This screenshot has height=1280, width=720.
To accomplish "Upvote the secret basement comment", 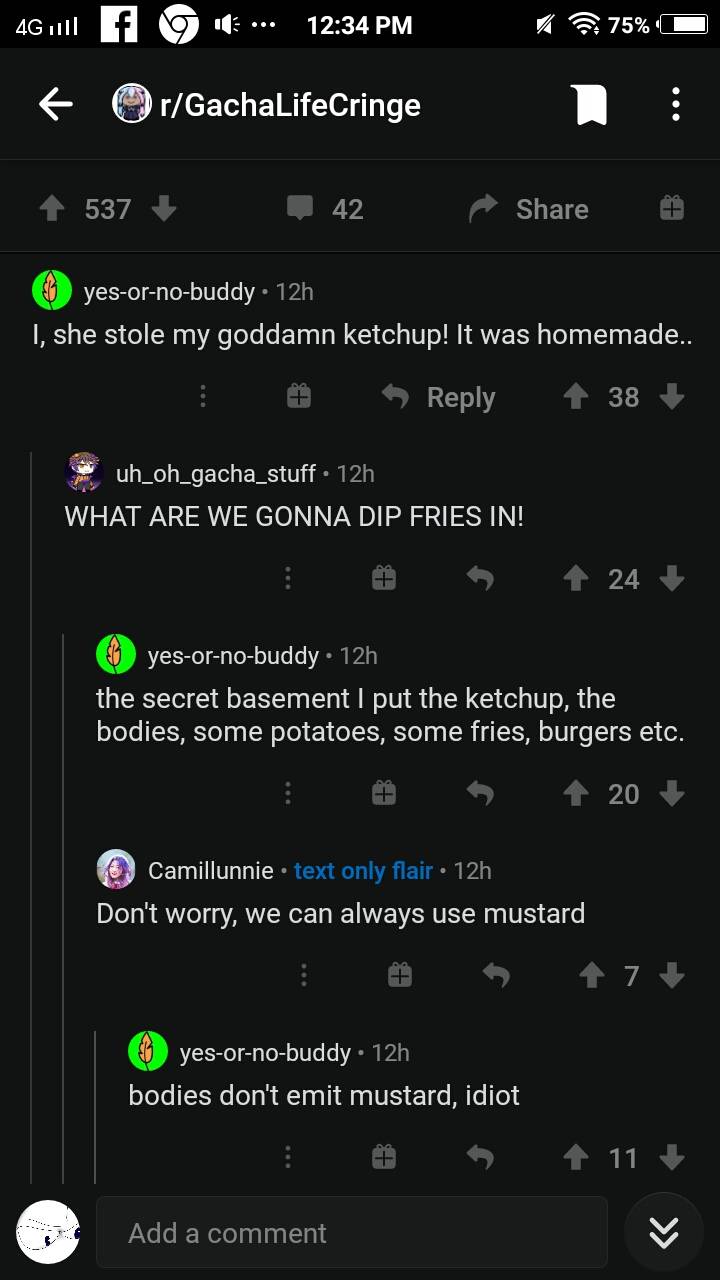I will [577, 793].
